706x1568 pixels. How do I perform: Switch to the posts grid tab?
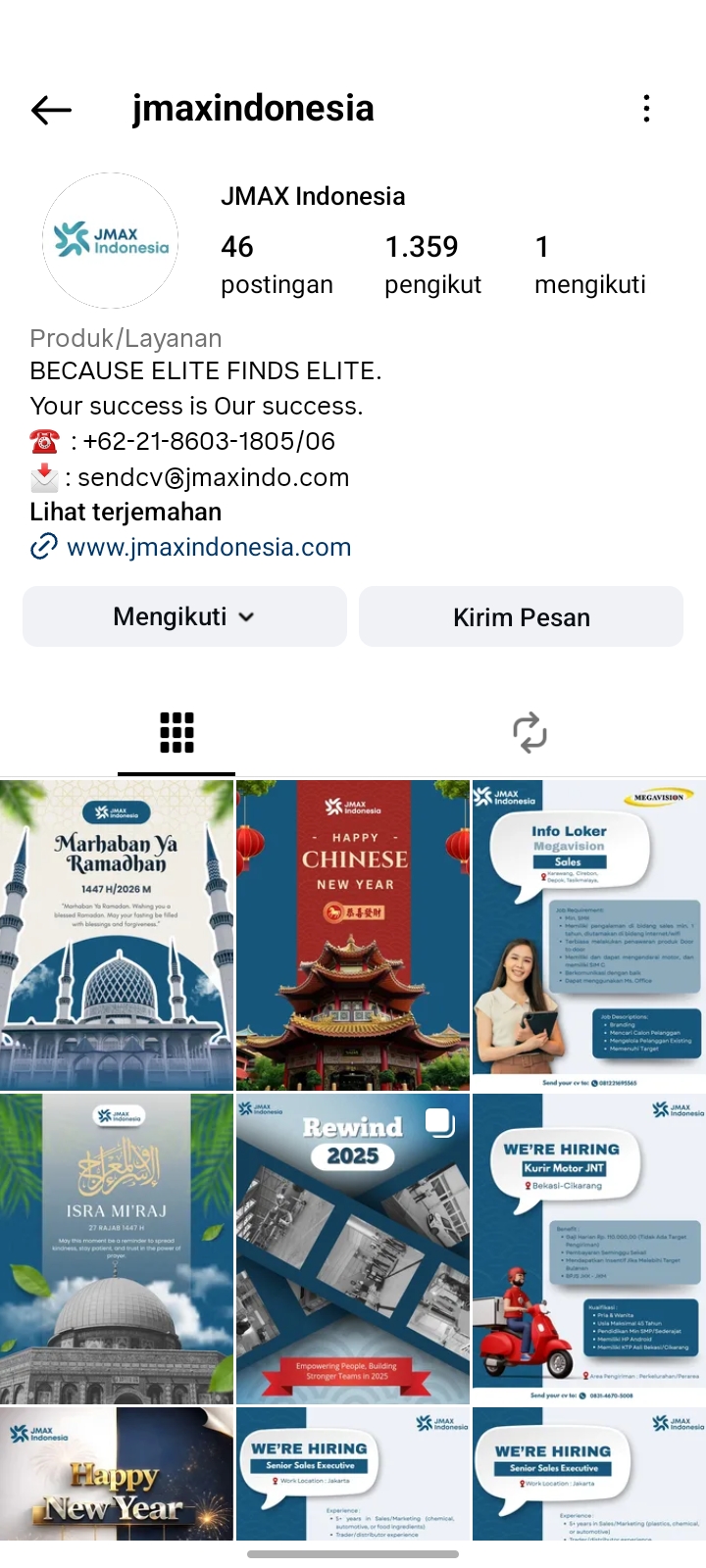(x=176, y=733)
